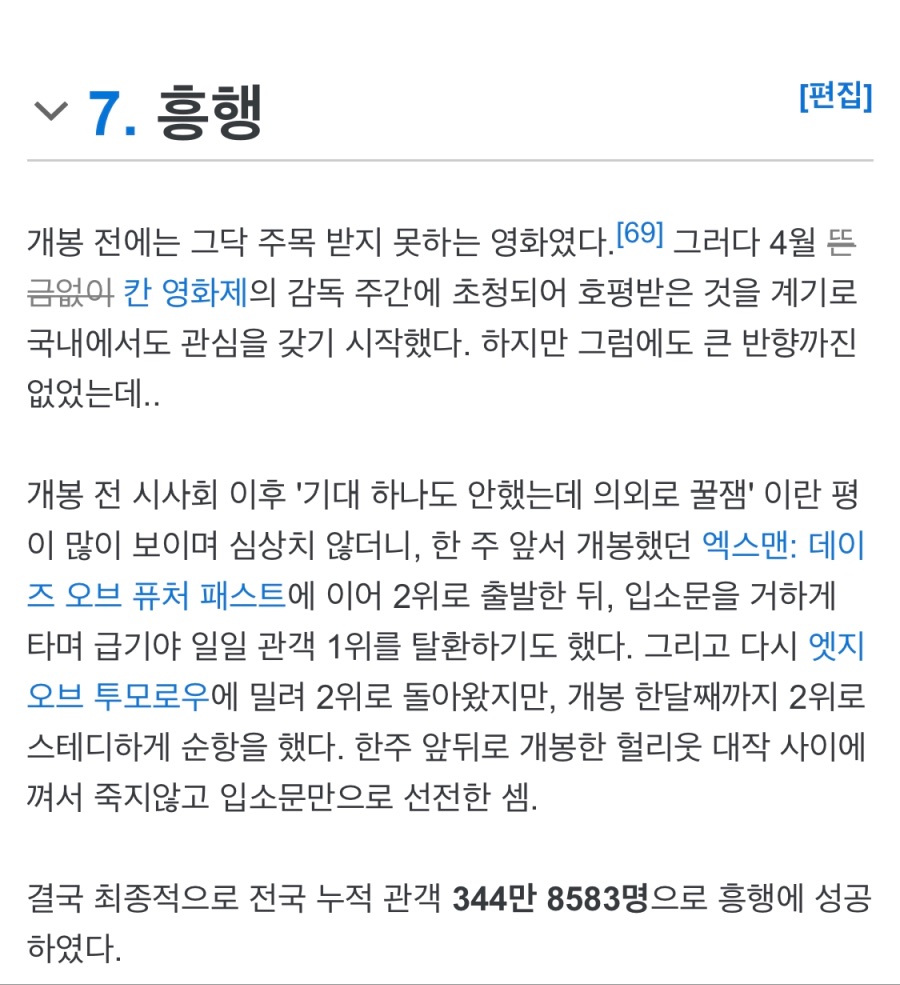Open footnote [69]
The image size is (900, 985).
(640, 235)
